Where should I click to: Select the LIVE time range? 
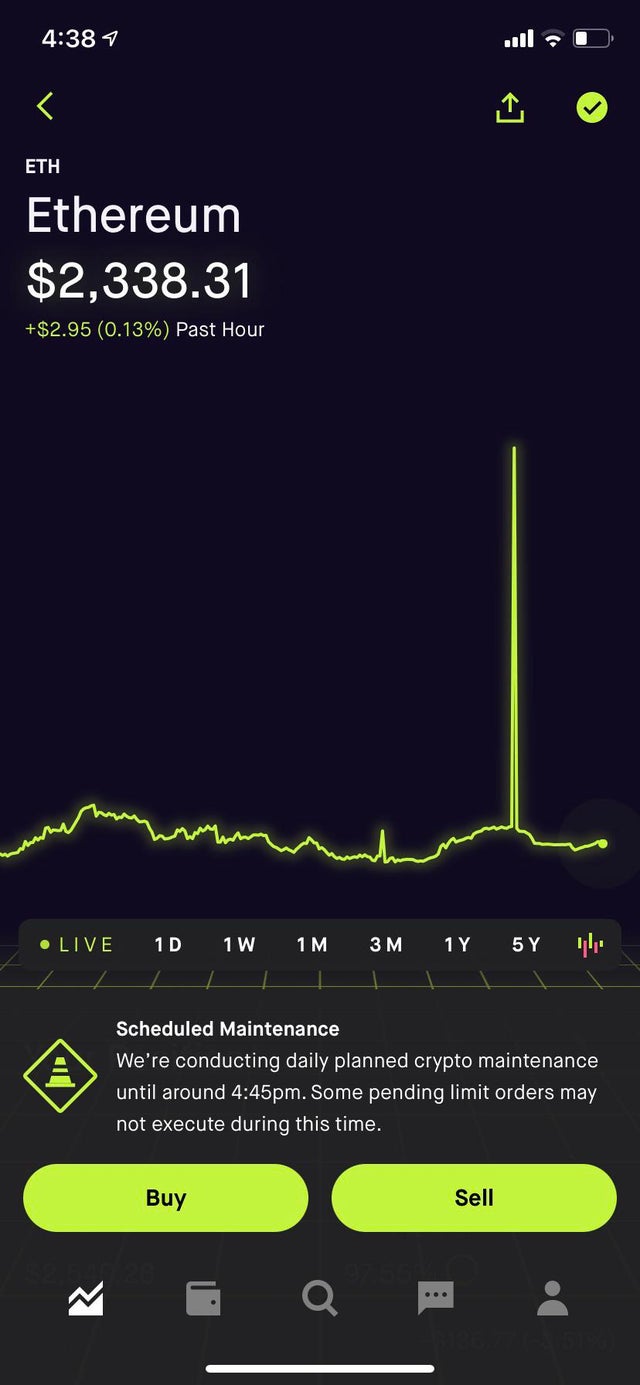pyautogui.click(x=77, y=944)
